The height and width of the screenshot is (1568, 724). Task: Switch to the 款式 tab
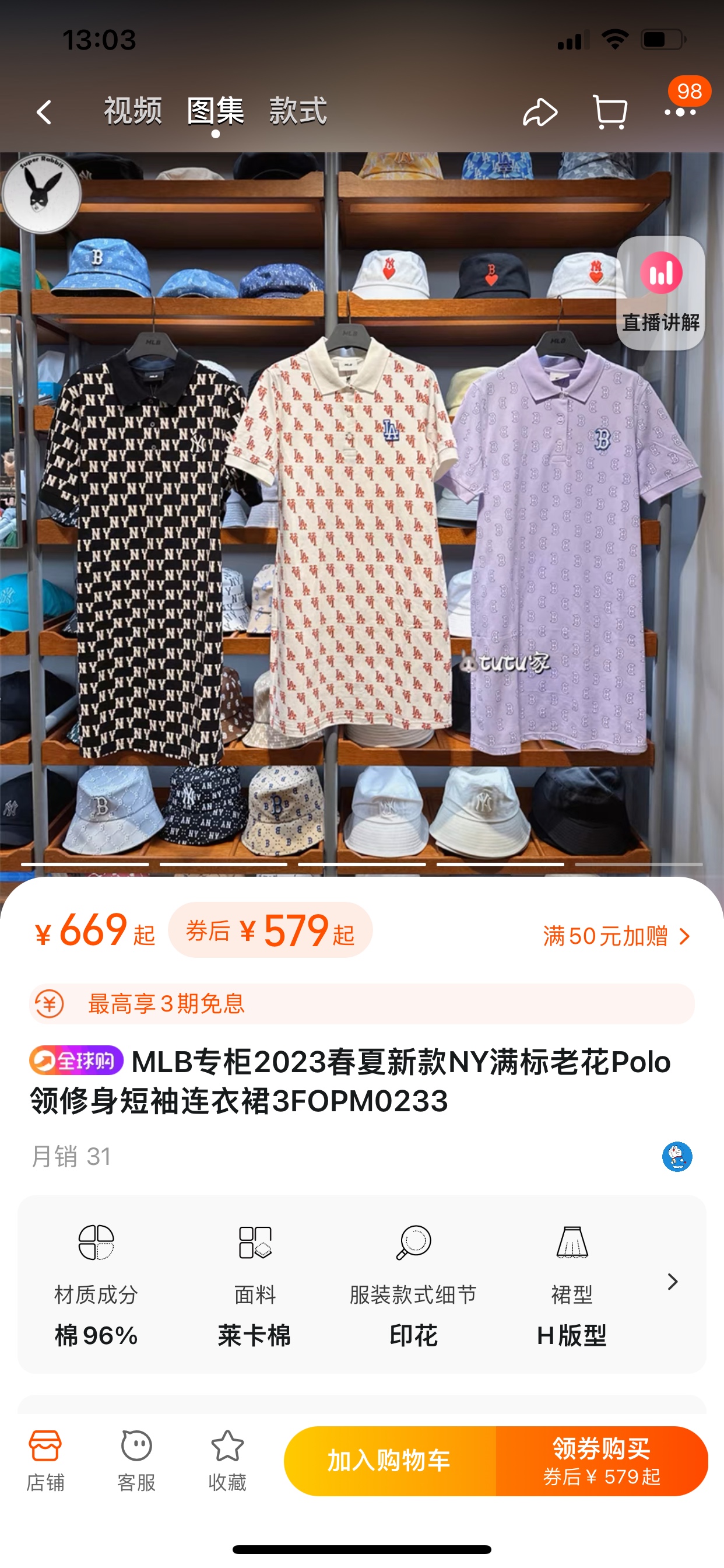298,111
